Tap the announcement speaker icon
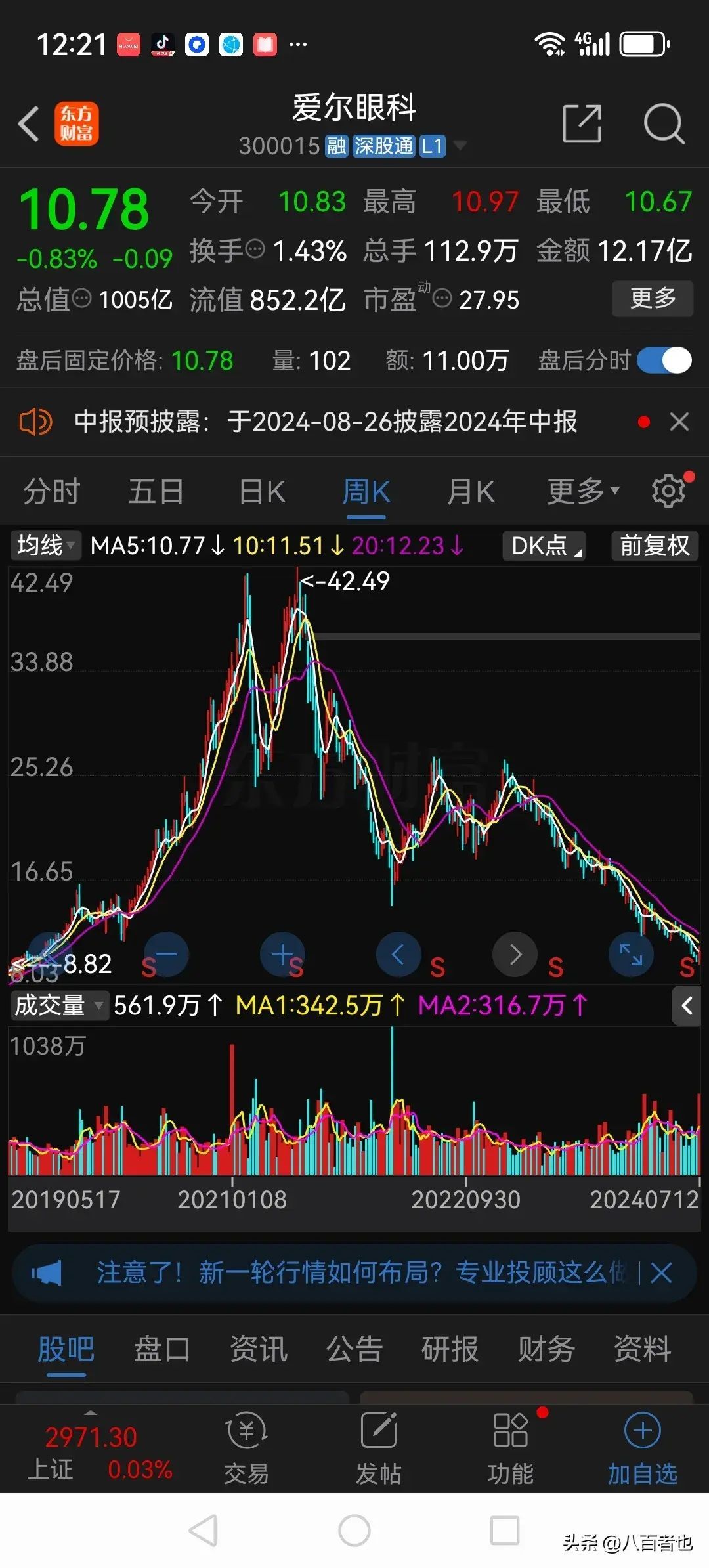The height and width of the screenshot is (1568, 709). [x=36, y=422]
